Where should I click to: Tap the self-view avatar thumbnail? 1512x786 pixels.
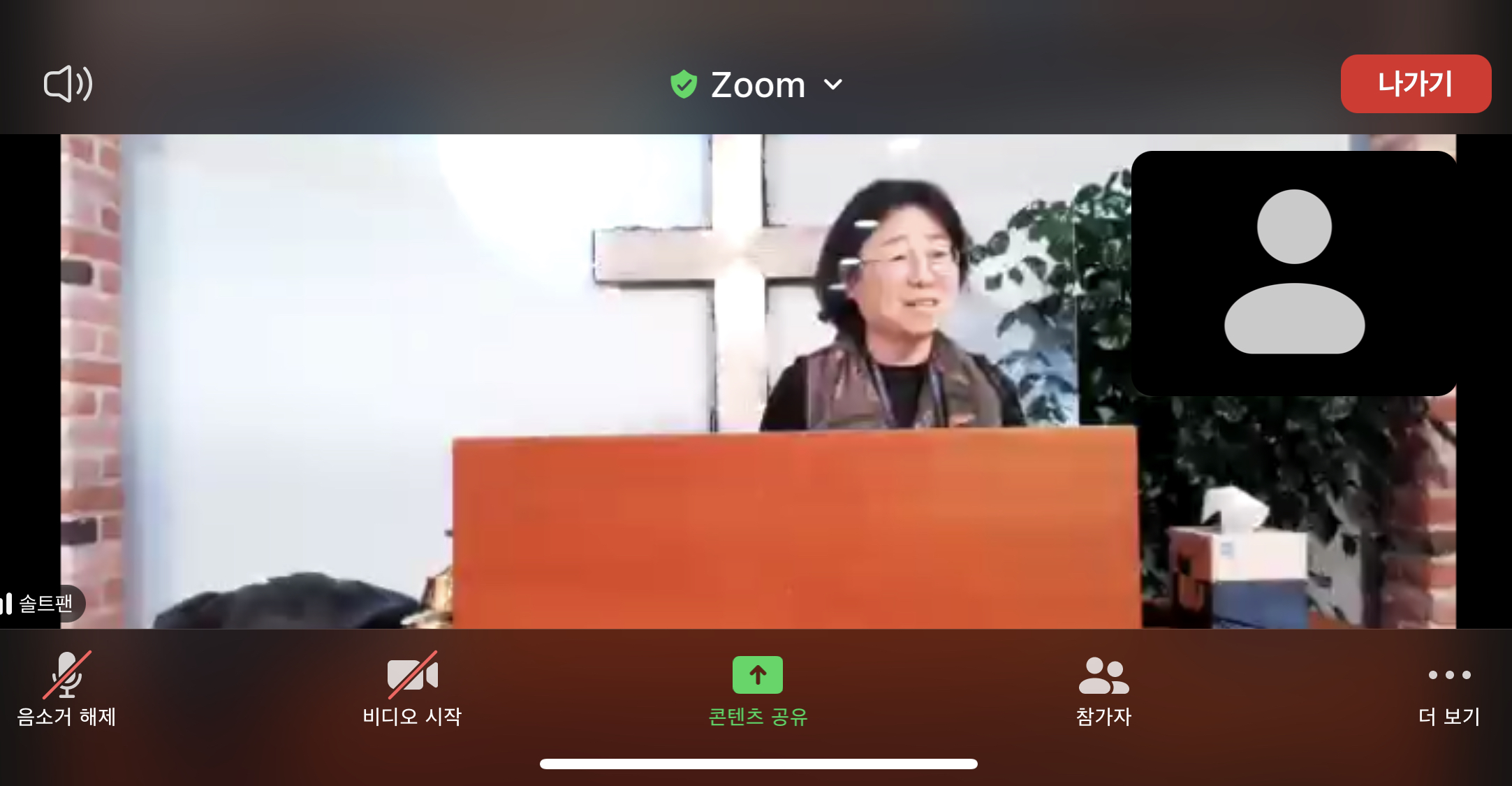pyautogui.click(x=1293, y=273)
